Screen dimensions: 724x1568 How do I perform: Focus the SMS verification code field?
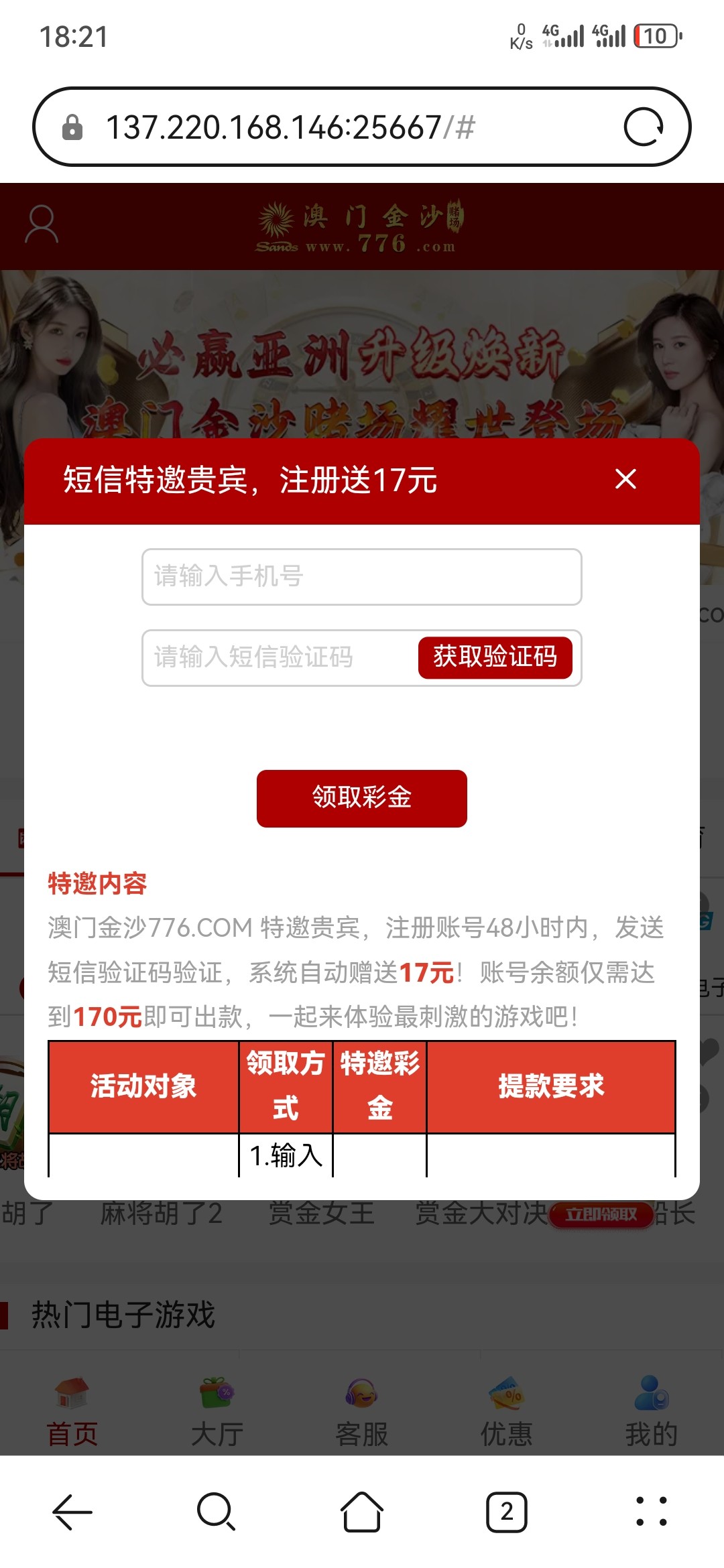point(278,657)
